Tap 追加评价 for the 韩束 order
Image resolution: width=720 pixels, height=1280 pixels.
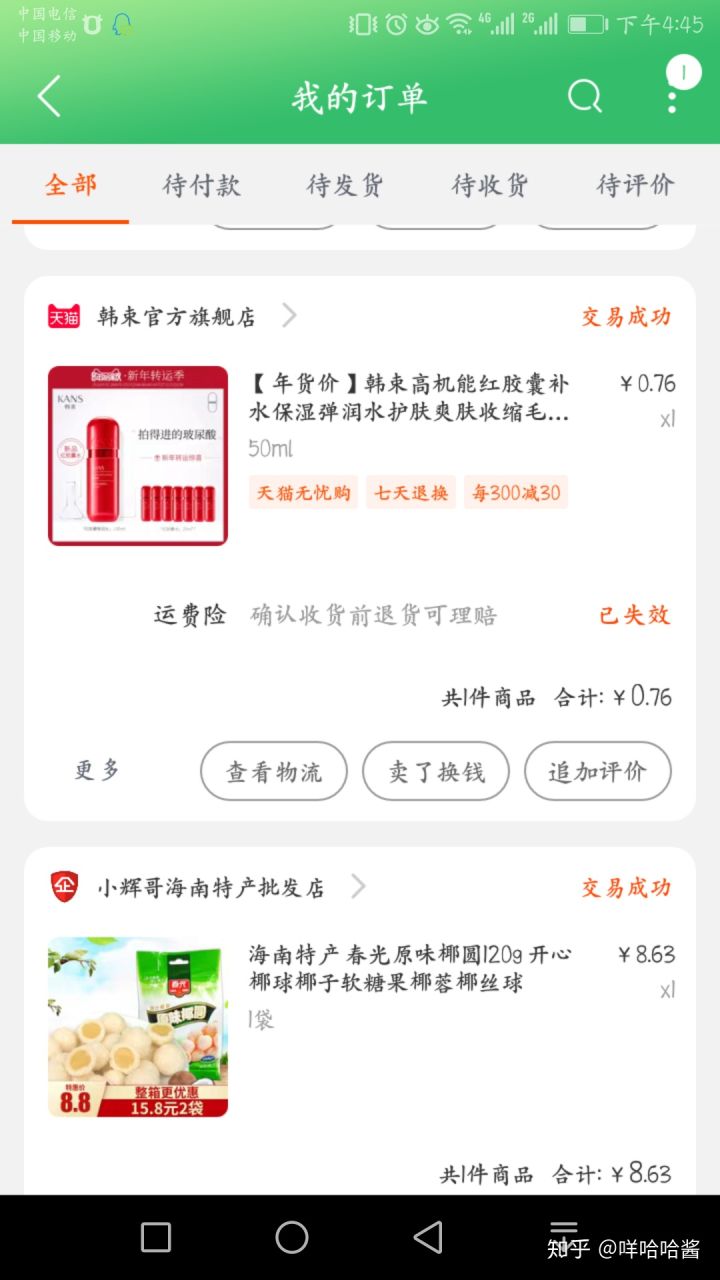(597, 771)
